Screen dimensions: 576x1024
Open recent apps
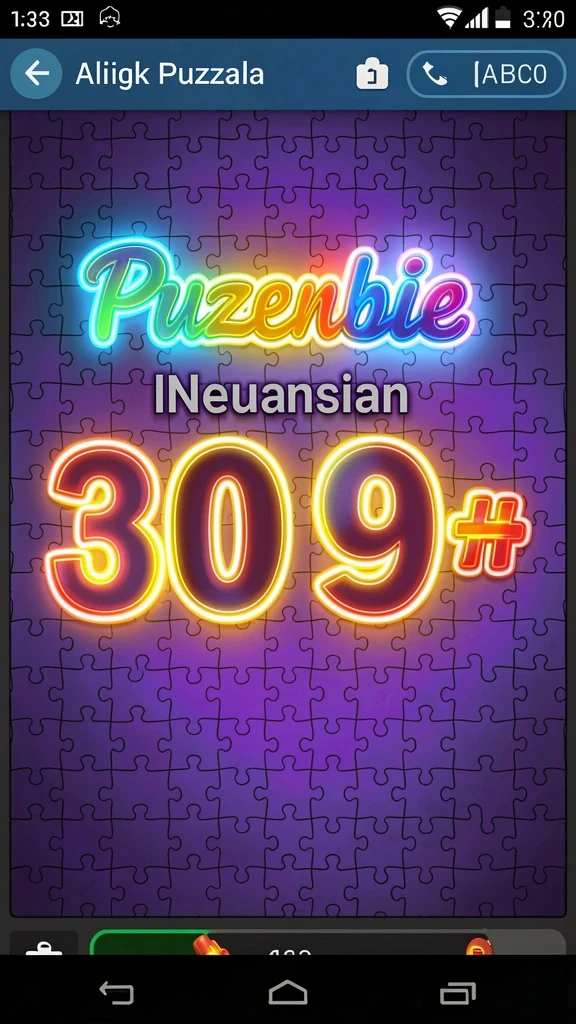[x=458, y=993]
